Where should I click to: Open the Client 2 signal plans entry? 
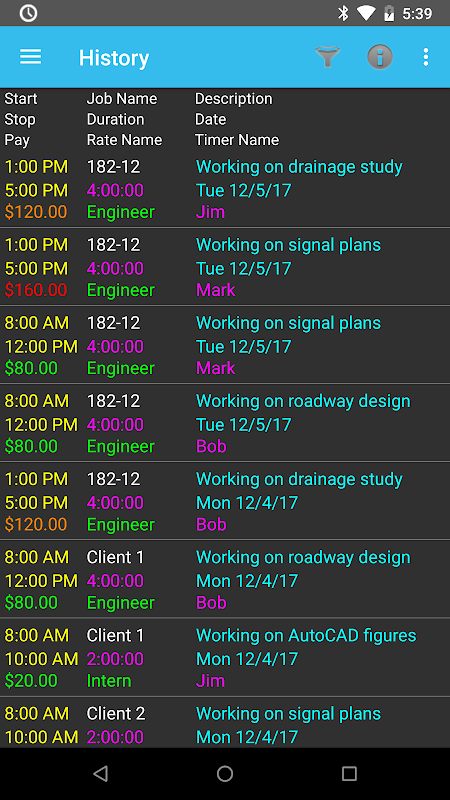point(225,722)
